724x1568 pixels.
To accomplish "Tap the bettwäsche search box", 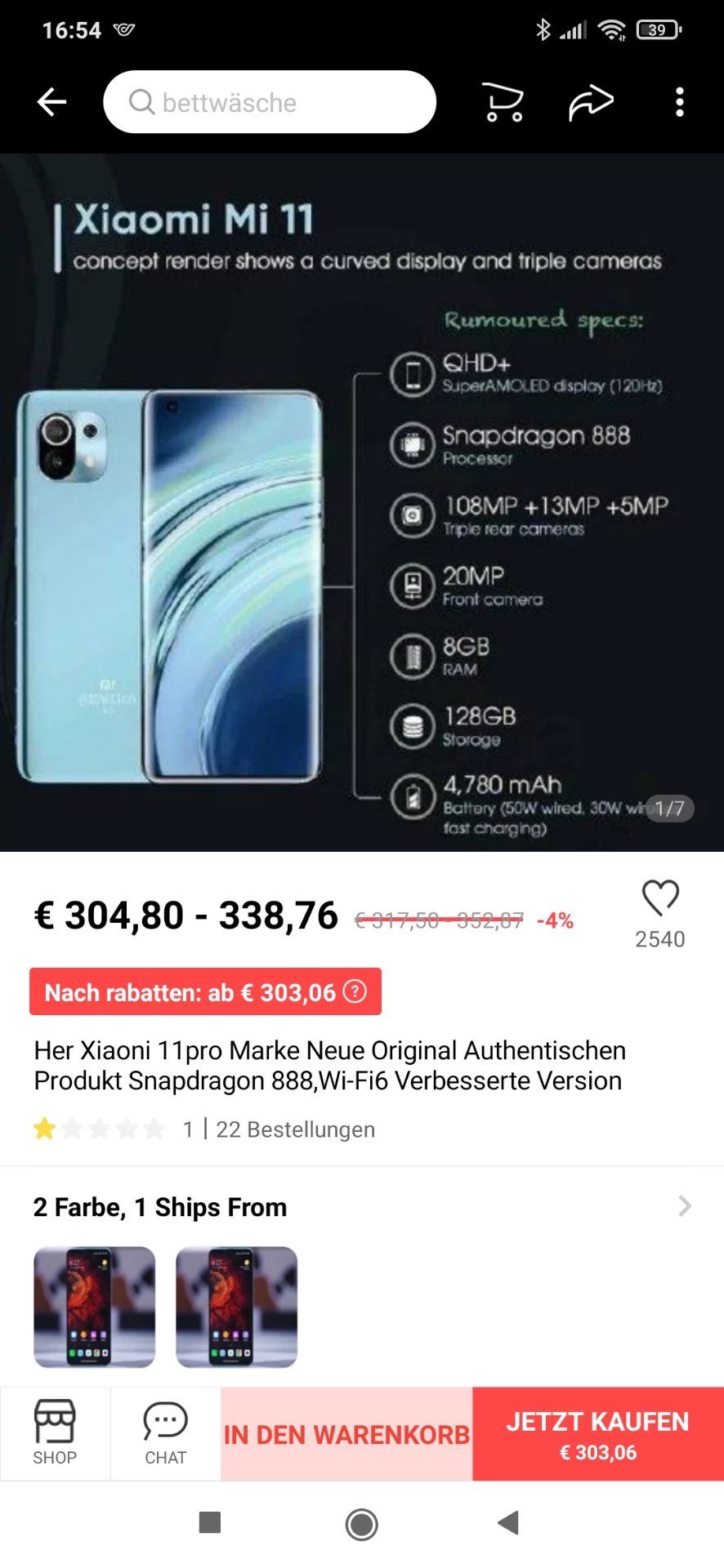I will click(x=270, y=102).
